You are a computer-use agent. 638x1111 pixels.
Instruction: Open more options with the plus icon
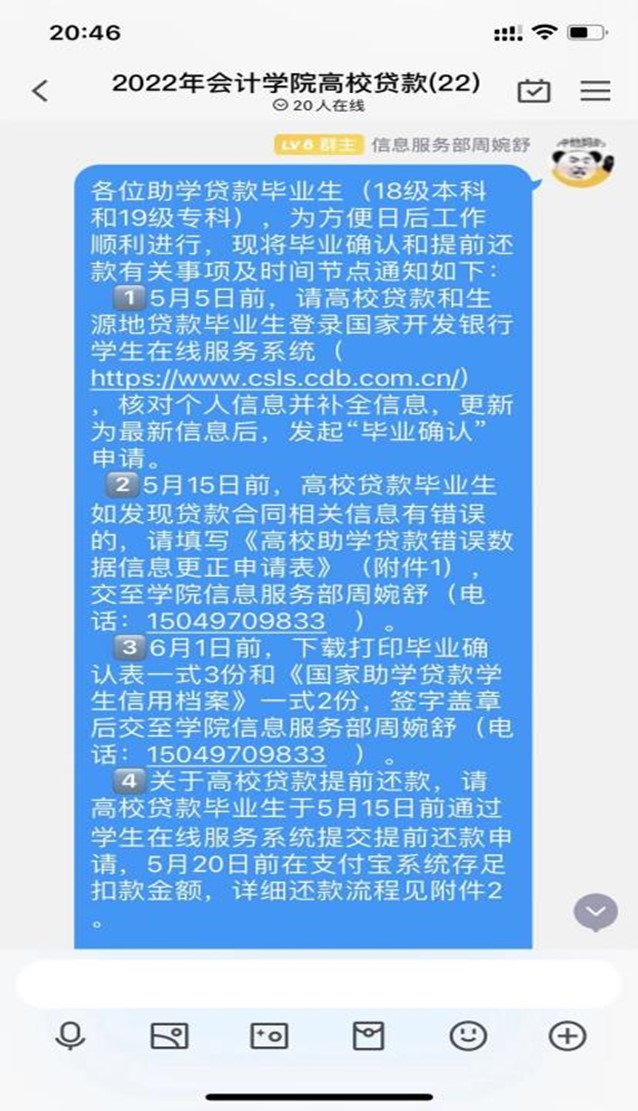[x=567, y=1036]
